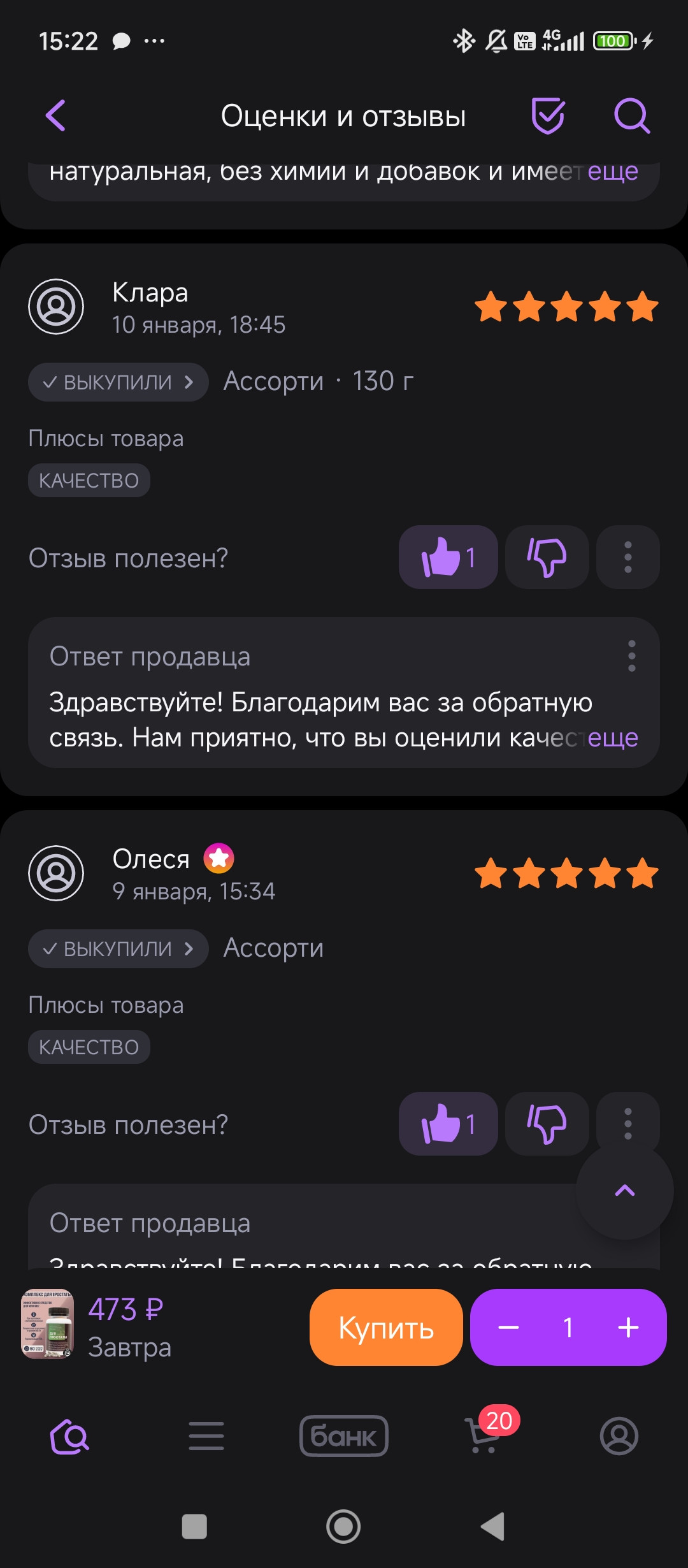Tap the orange «Купить» button
Image resolution: width=688 pixels, height=1568 pixels.
coord(386,1328)
